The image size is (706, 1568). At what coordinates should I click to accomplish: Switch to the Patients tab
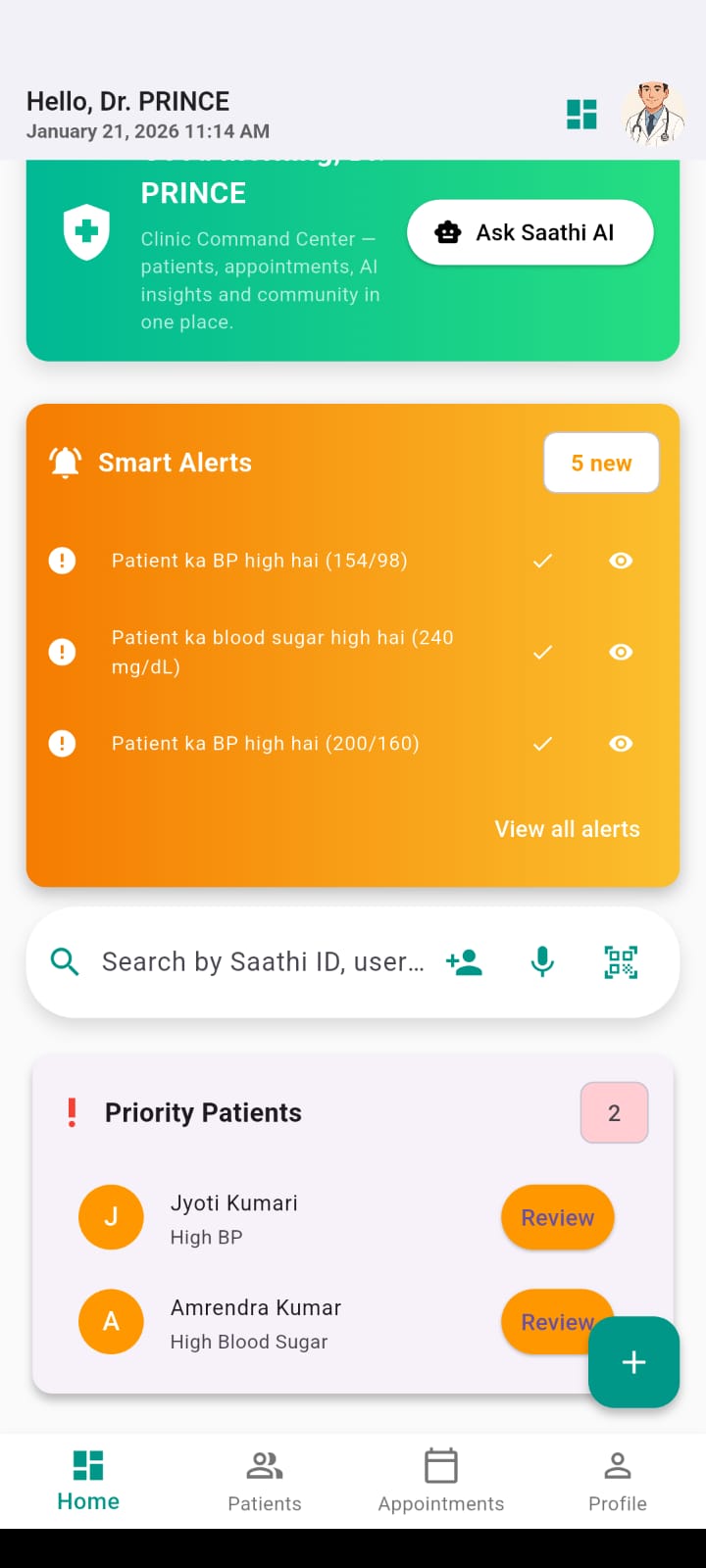(x=265, y=1480)
